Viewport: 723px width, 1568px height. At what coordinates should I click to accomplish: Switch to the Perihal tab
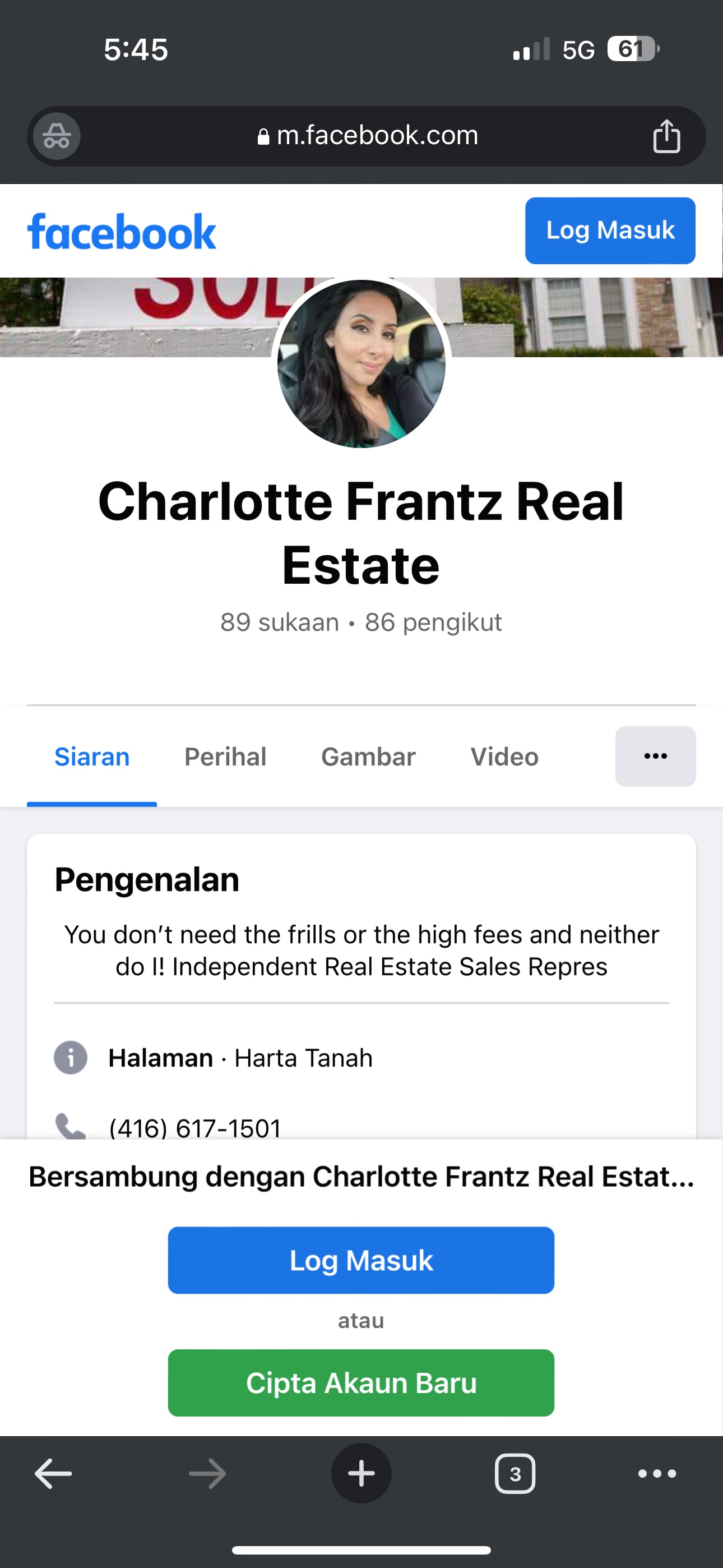(225, 757)
